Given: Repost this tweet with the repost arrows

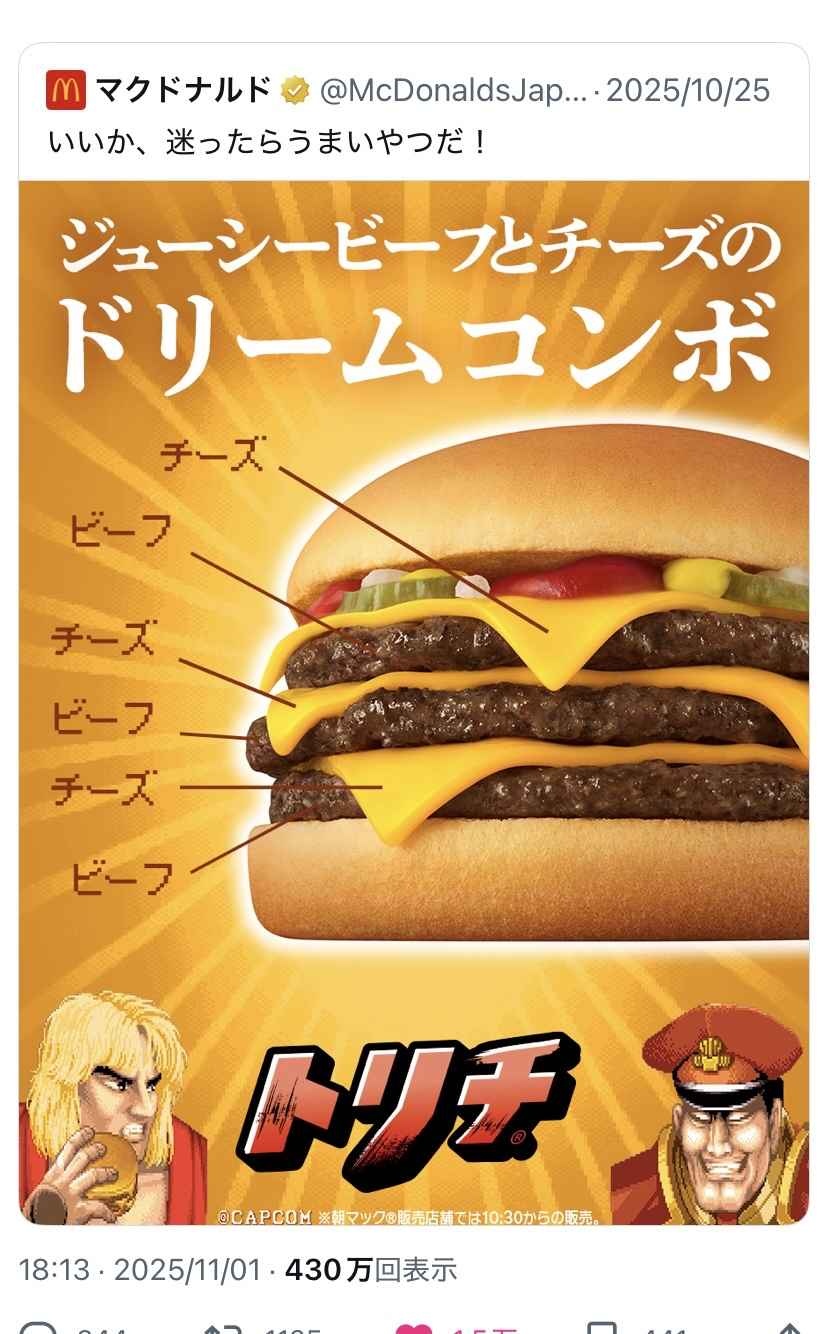Looking at the screenshot, I should [x=226, y=1327].
